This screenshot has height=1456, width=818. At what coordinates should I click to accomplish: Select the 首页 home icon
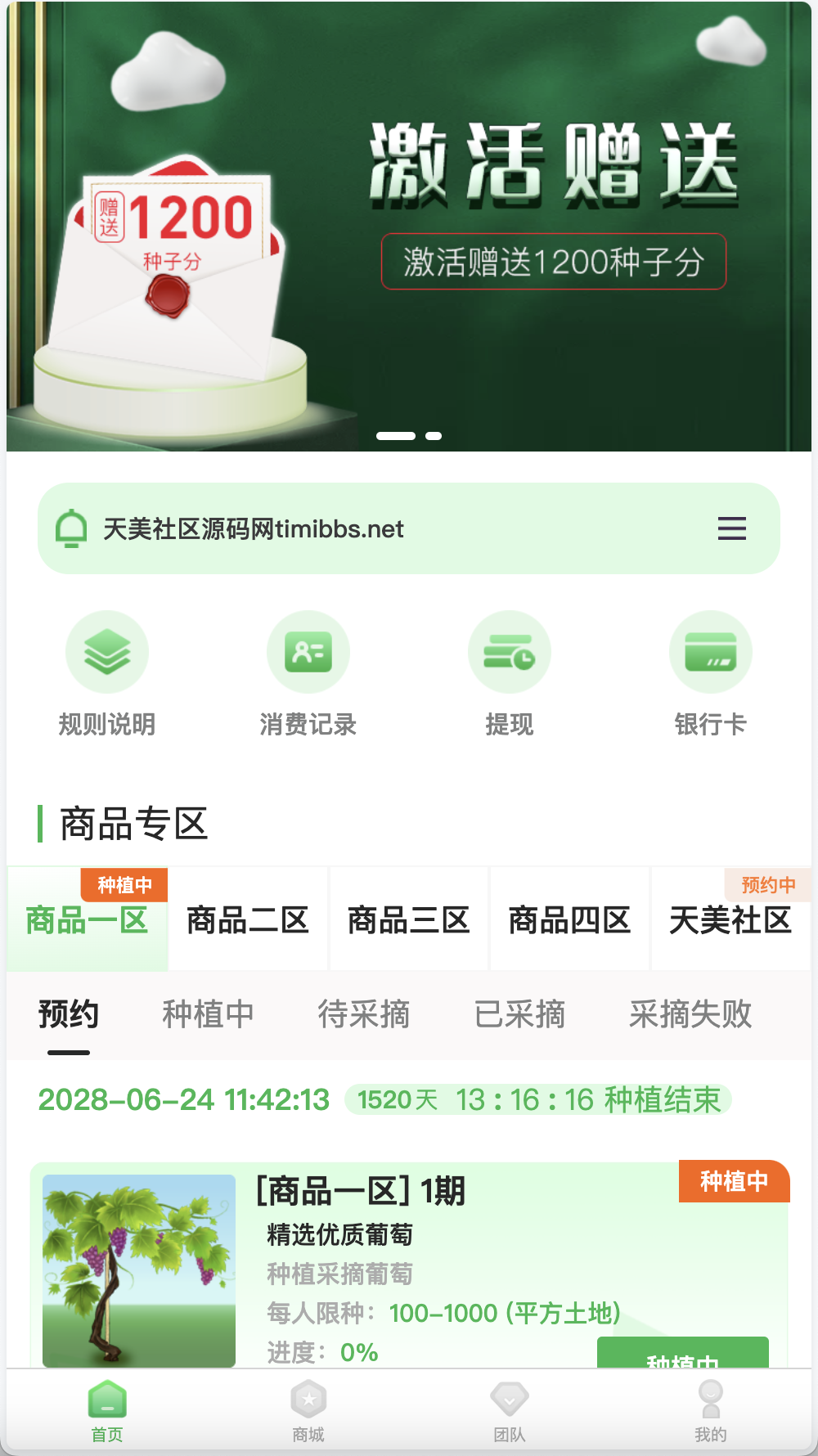click(x=107, y=1399)
